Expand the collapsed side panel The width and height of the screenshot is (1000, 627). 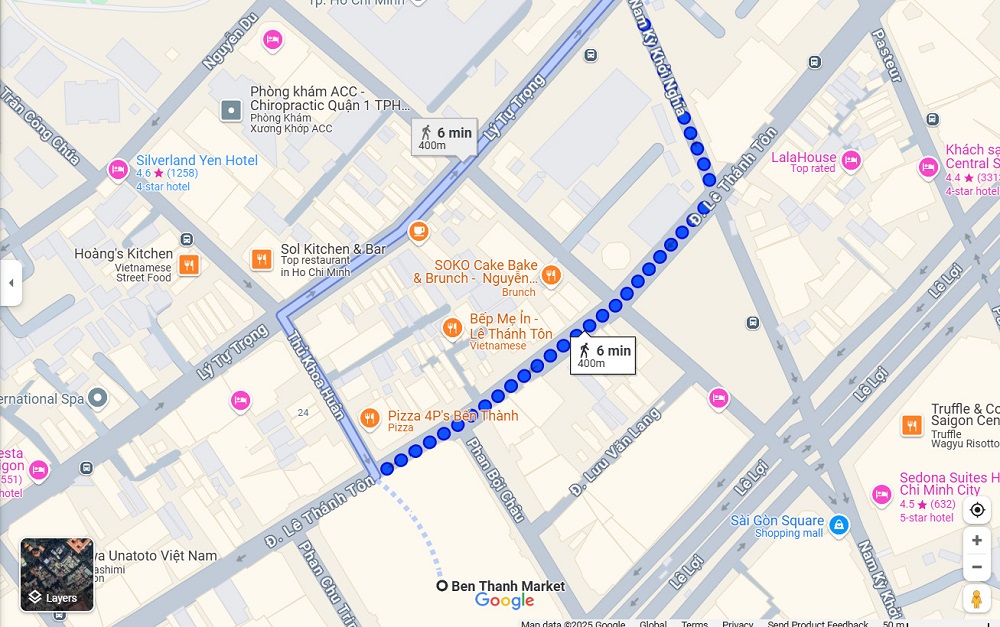pos(11,283)
